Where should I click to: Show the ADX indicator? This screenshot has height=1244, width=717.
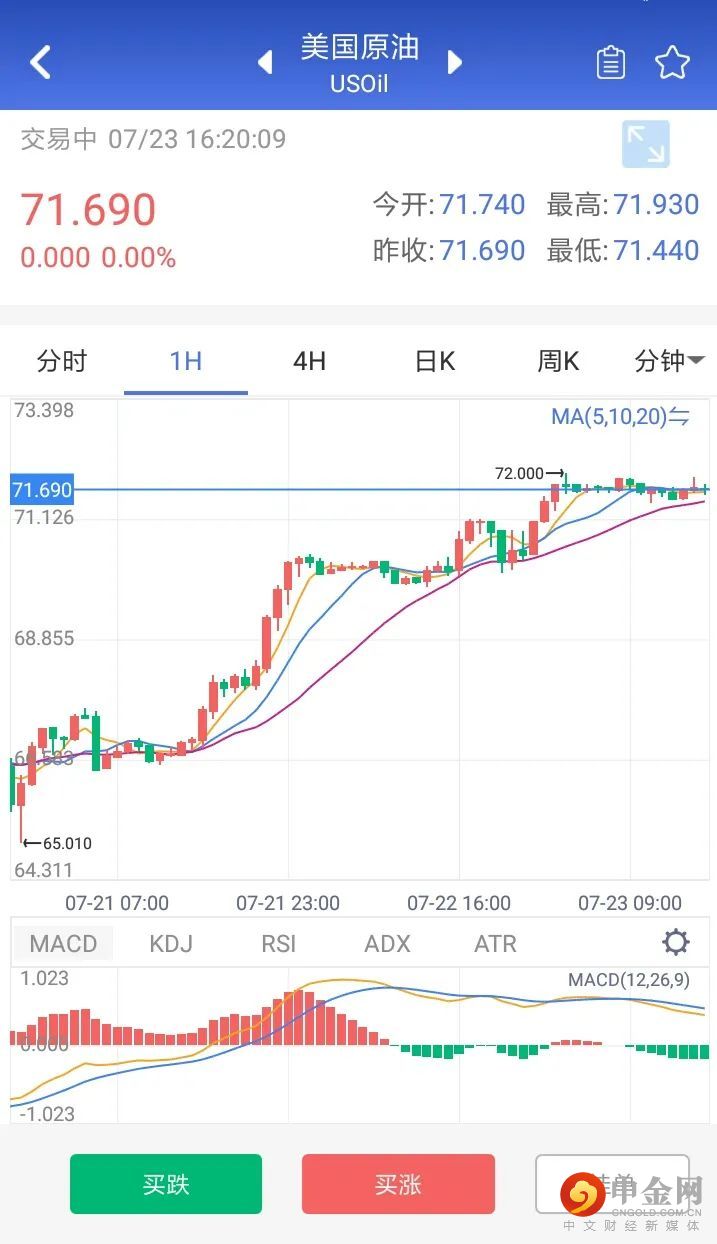(x=387, y=943)
